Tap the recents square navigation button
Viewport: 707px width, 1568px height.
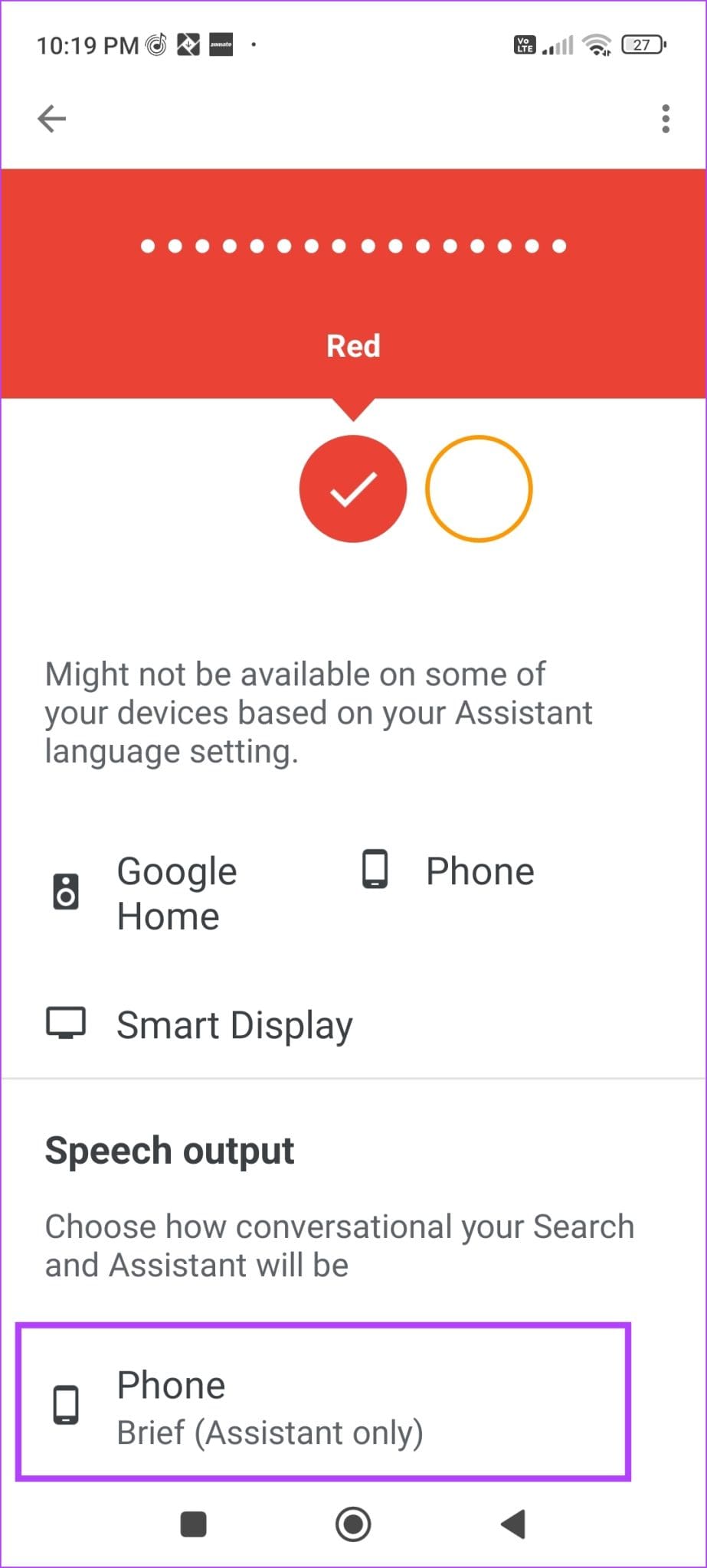click(x=193, y=1526)
